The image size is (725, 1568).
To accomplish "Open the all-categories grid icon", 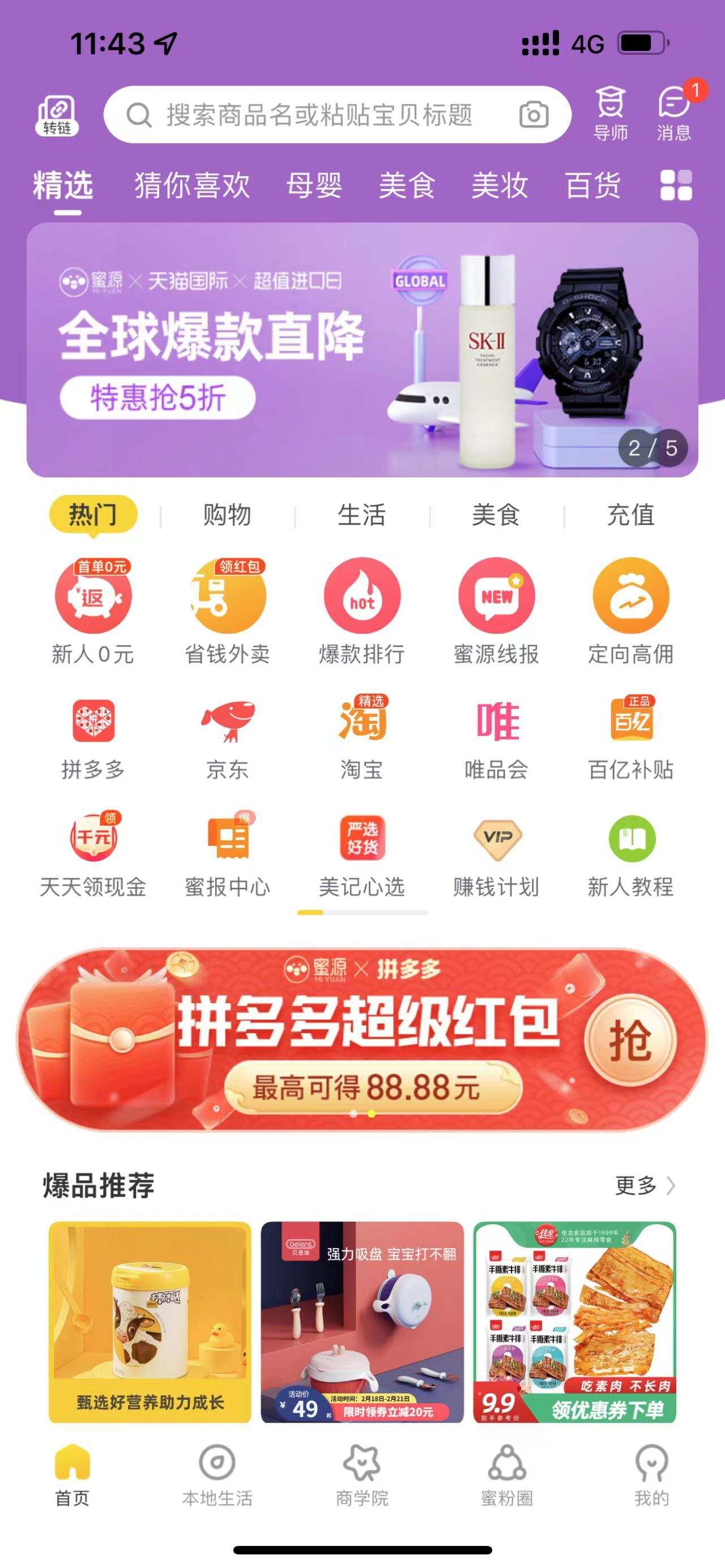I will click(676, 185).
